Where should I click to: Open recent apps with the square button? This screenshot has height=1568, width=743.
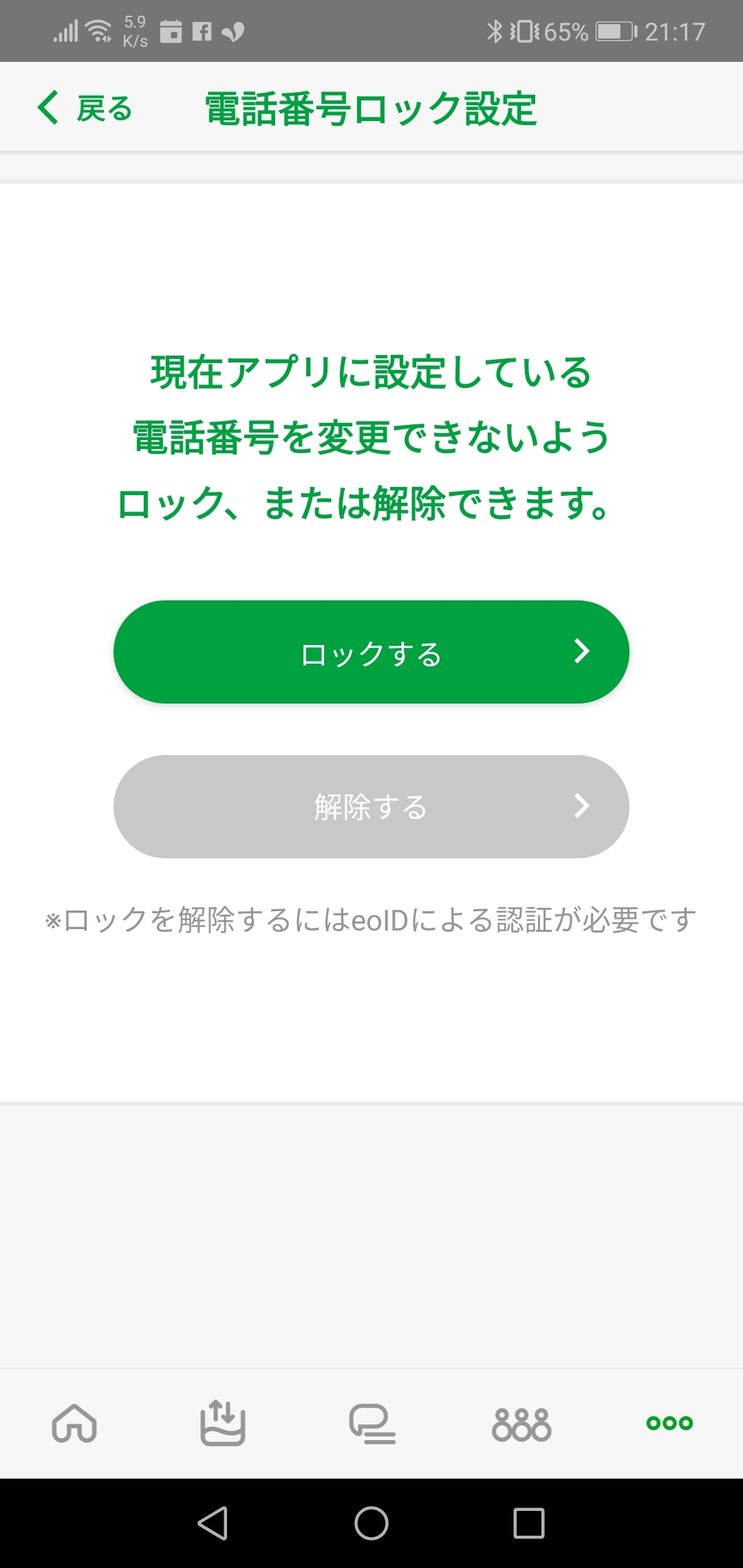click(529, 1523)
